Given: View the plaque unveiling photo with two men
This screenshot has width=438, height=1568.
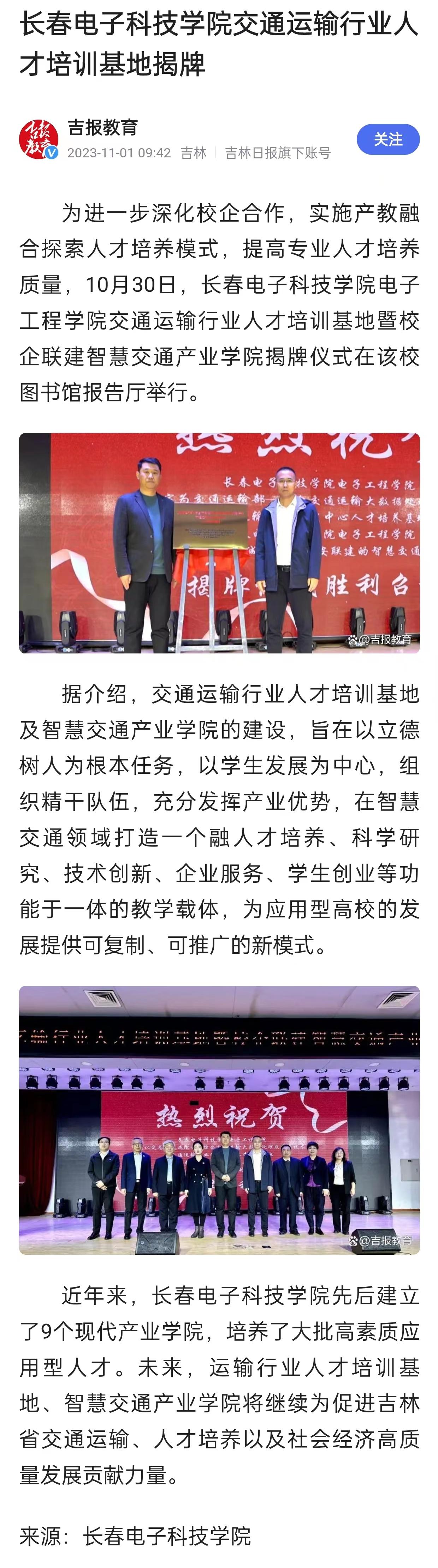Looking at the screenshot, I should [x=219, y=543].
